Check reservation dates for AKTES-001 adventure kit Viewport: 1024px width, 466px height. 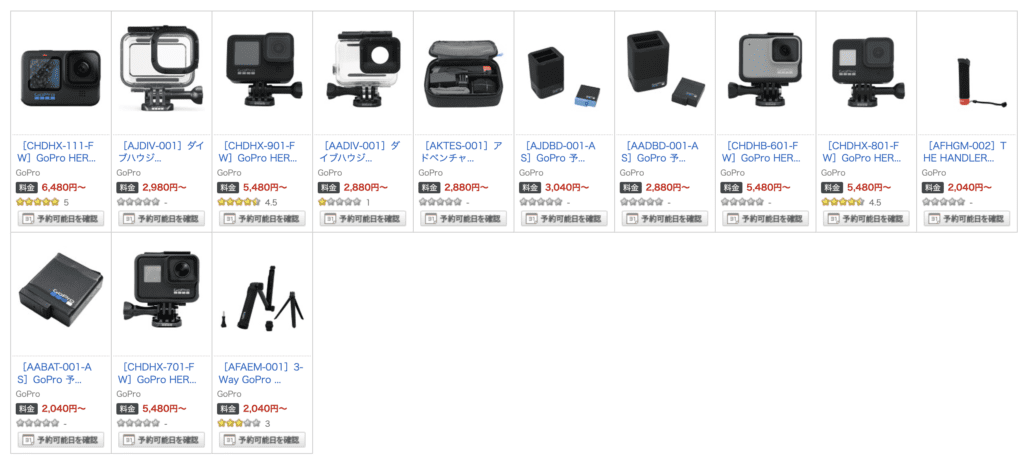tap(463, 219)
